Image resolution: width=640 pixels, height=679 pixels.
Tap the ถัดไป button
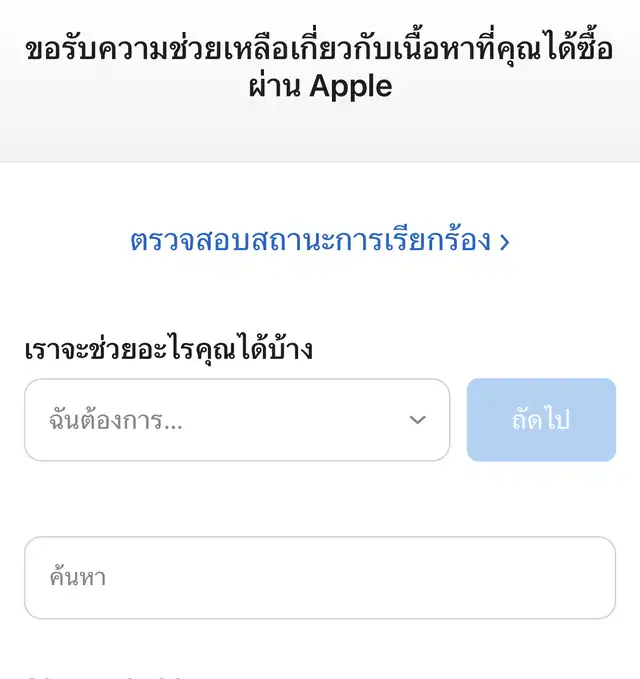(541, 420)
